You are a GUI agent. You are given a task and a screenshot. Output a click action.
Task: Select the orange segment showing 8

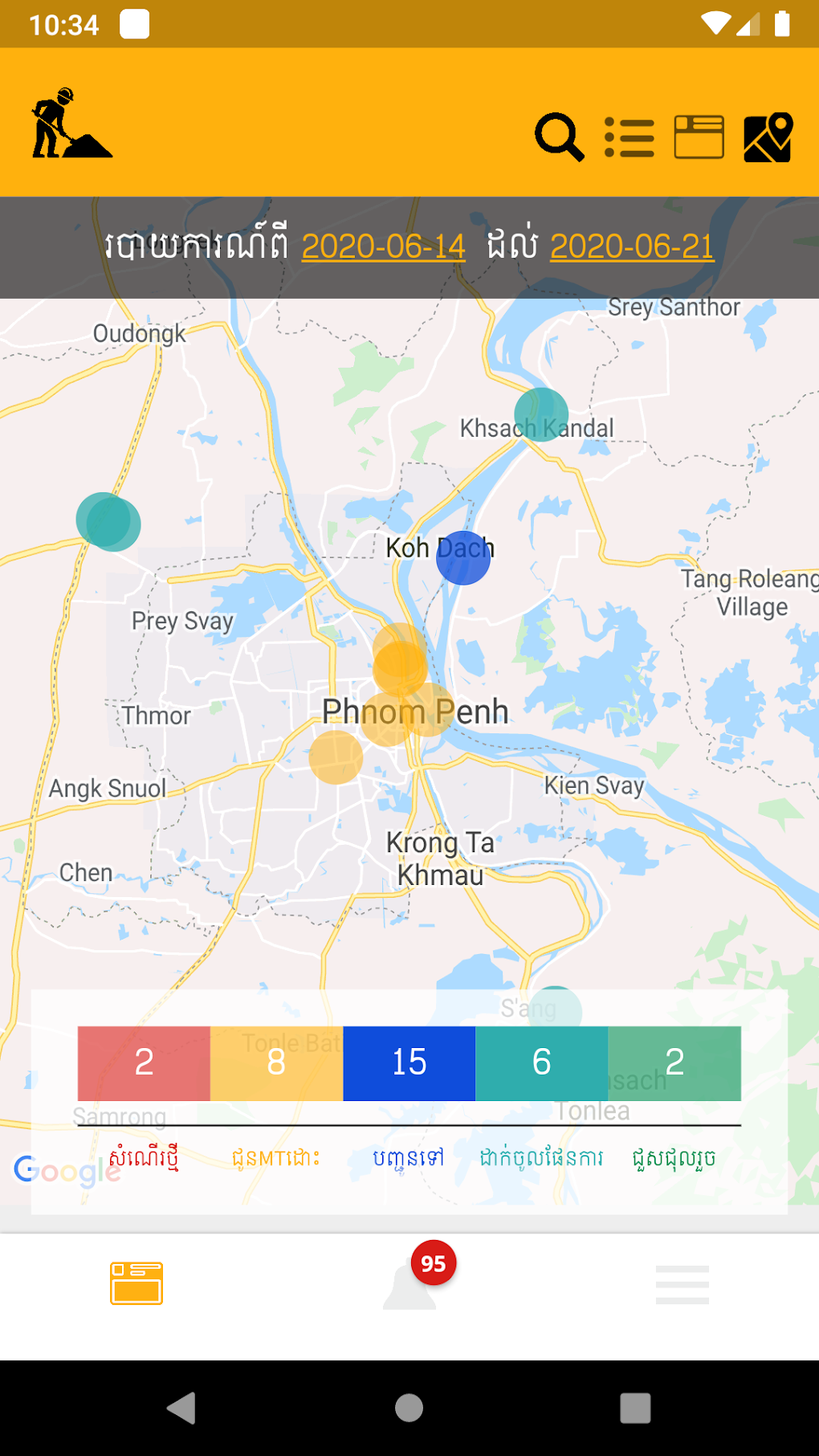276,1062
